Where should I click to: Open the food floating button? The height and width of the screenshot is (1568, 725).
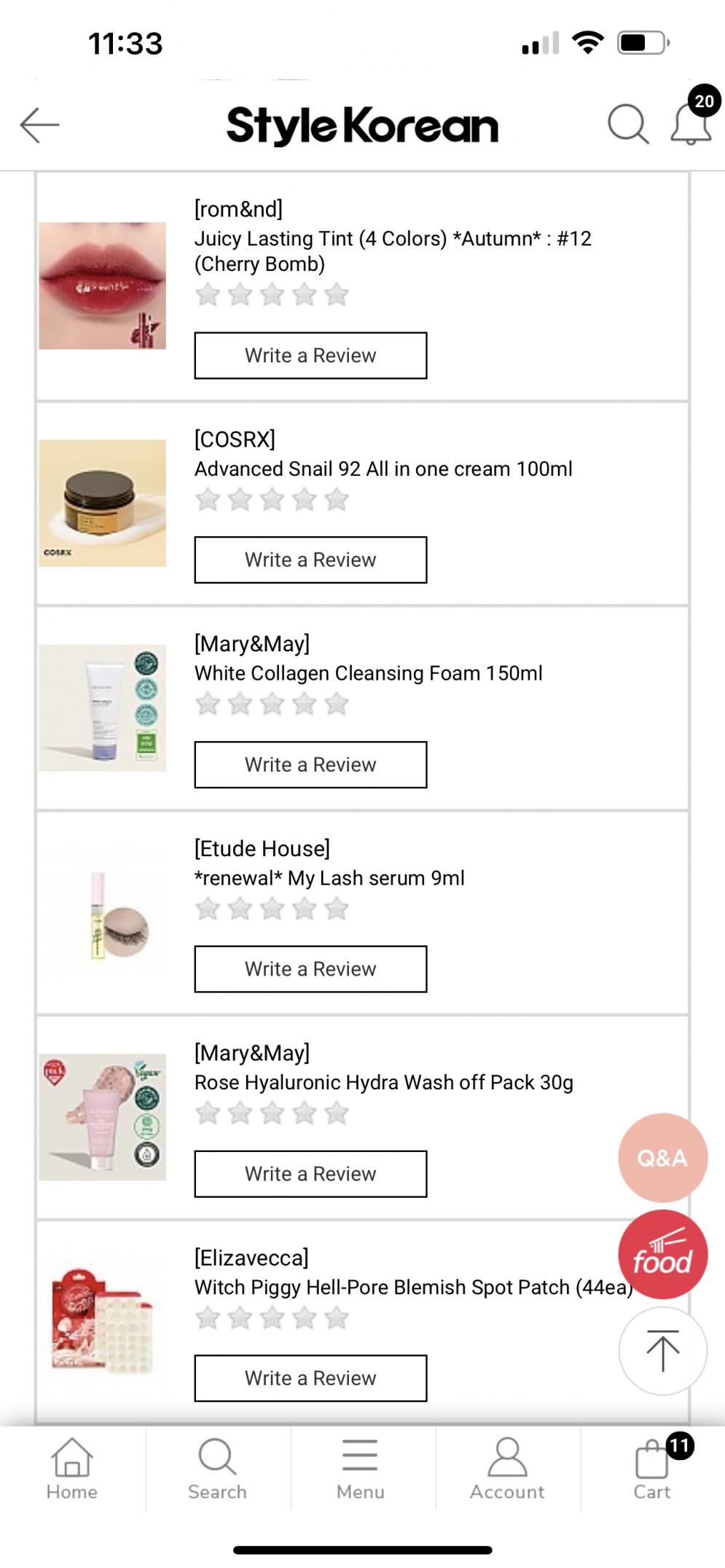pos(662,1255)
